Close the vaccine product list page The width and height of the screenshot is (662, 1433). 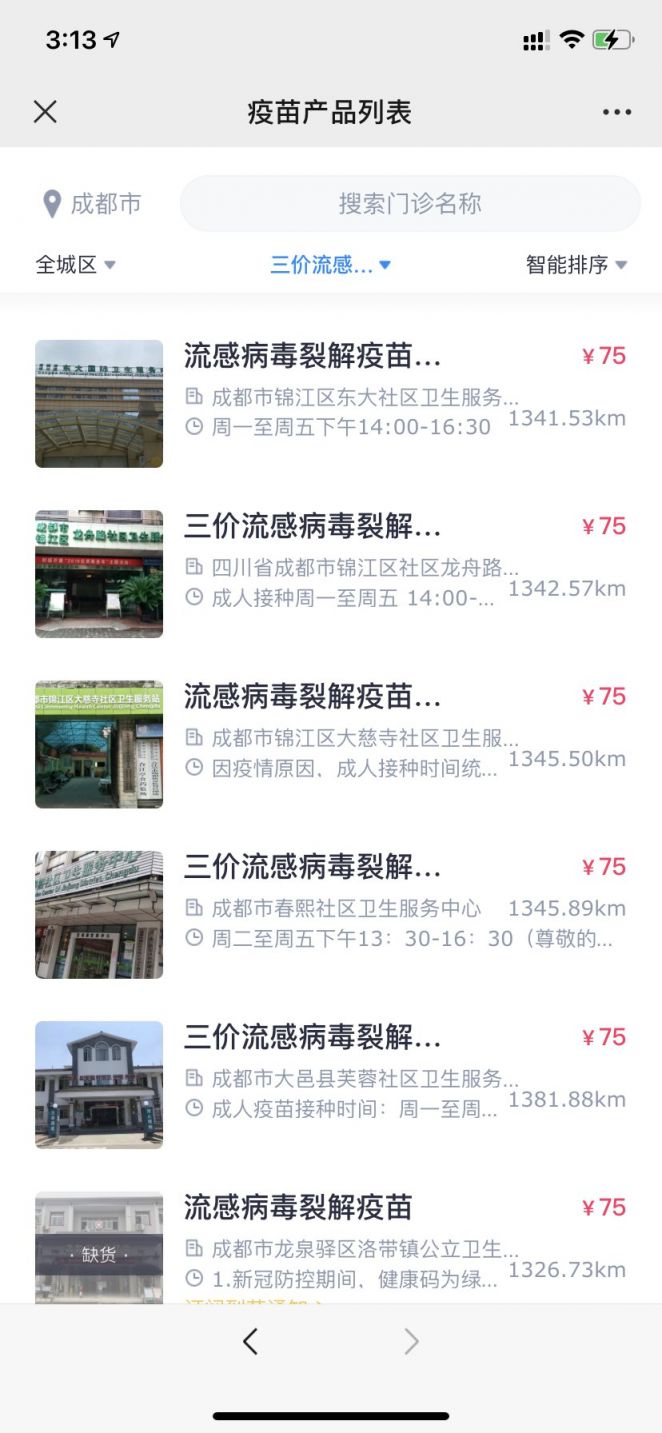click(45, 112)
